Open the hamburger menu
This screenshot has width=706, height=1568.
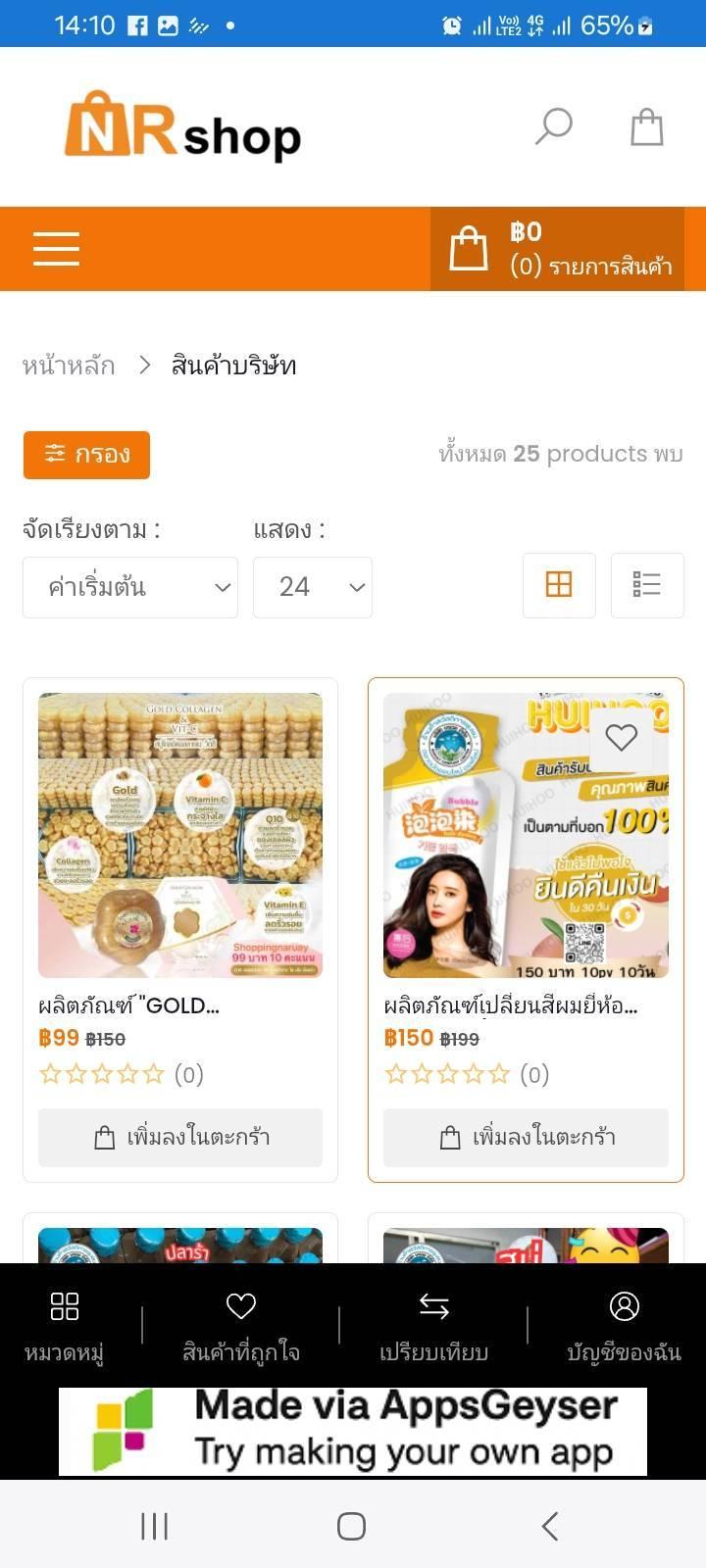(x=56, y=249)
